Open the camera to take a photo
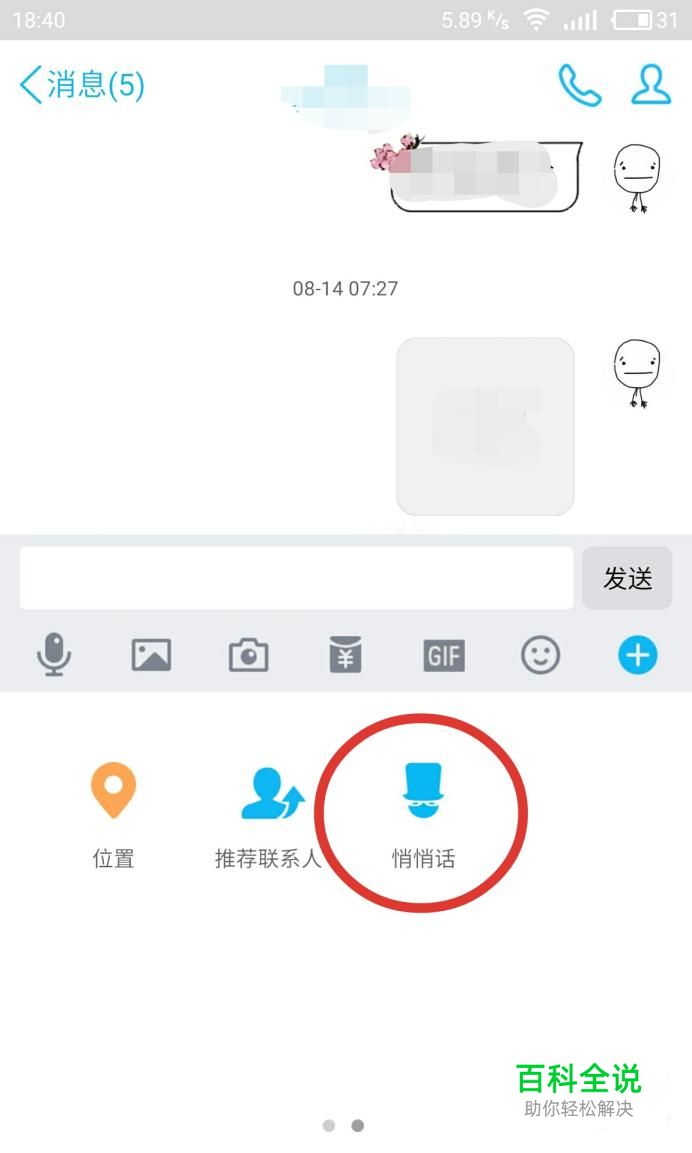This screenshot has height=1153, width=692. (249, 655)
